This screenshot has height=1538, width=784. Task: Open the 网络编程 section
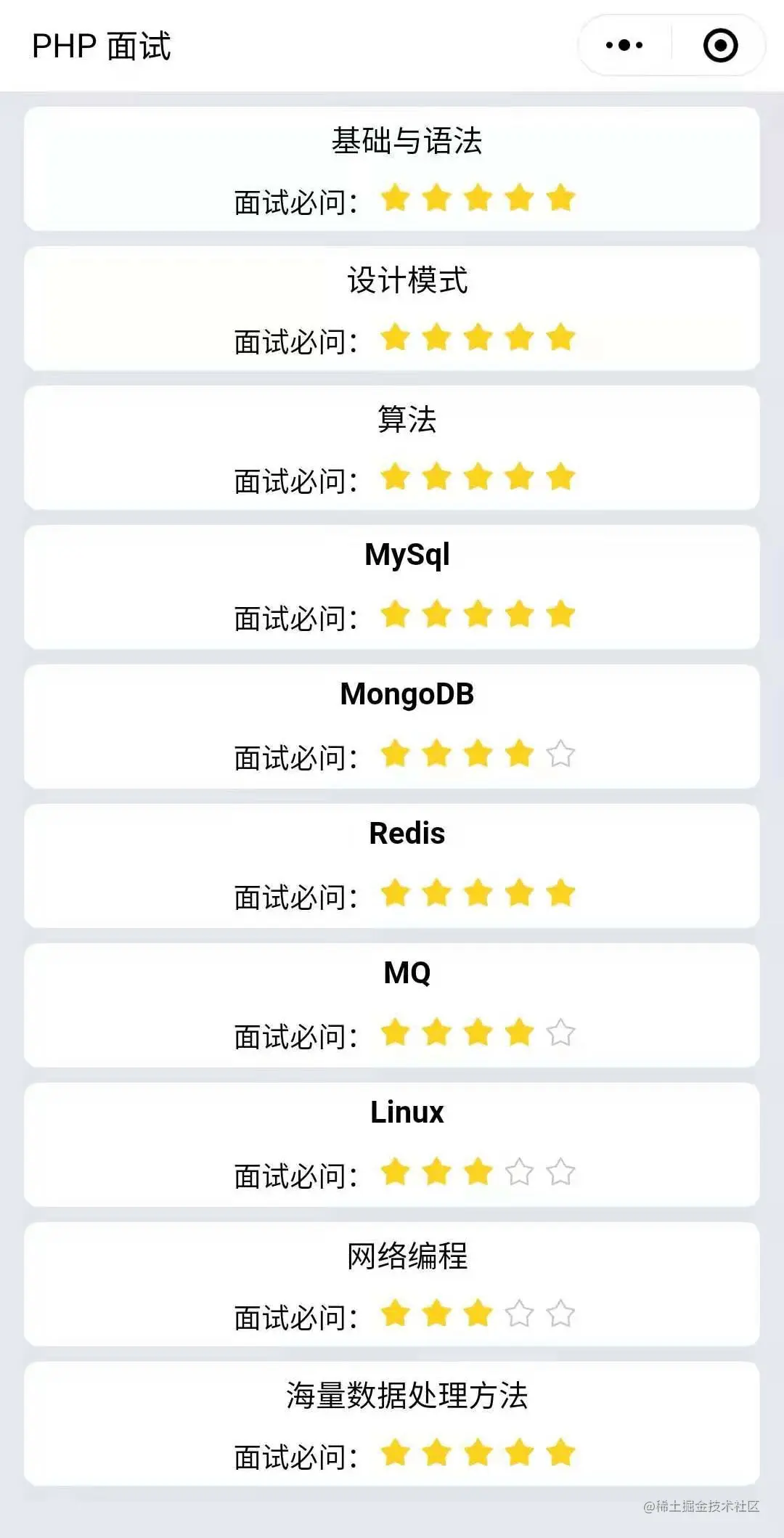pos(392,1284)
